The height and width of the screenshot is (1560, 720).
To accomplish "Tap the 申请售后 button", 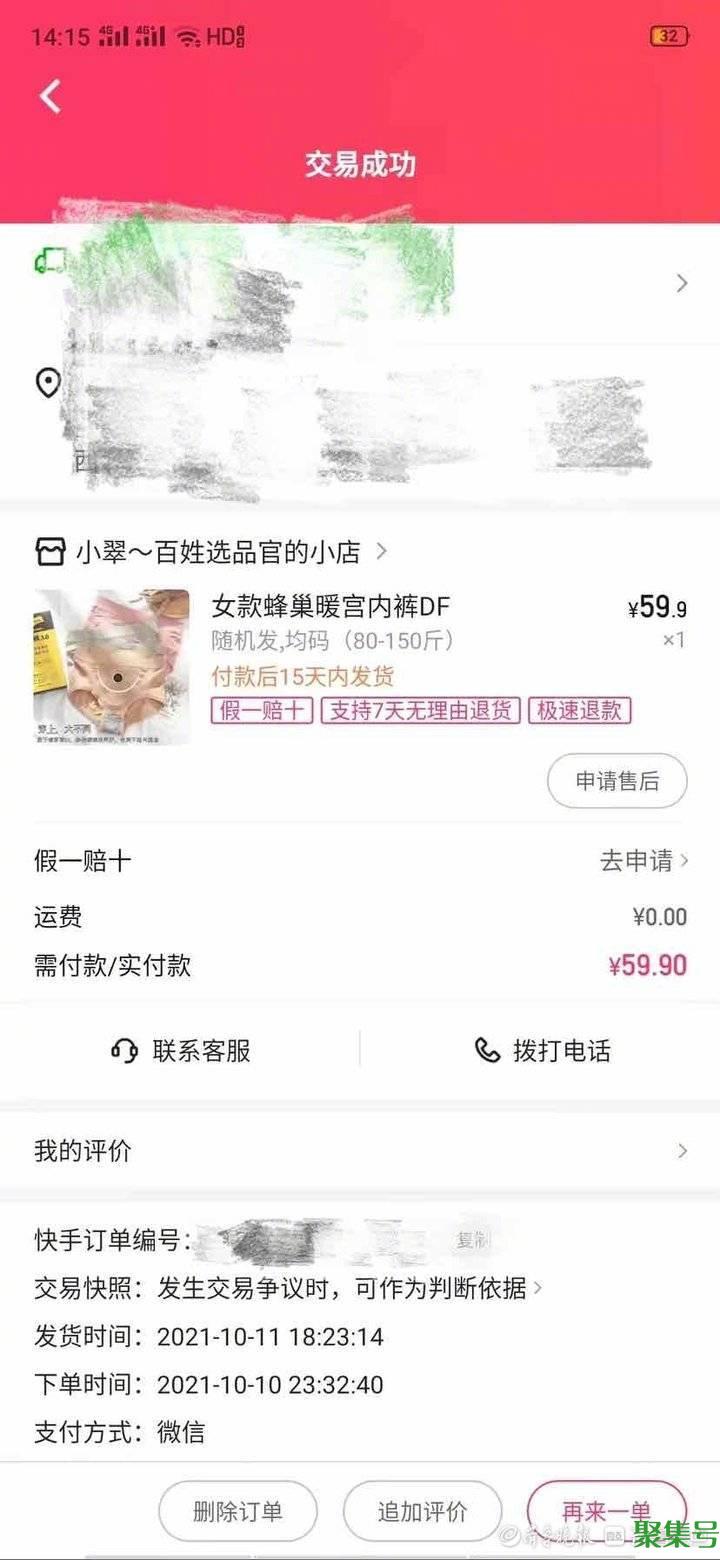I will coord(617,781).
